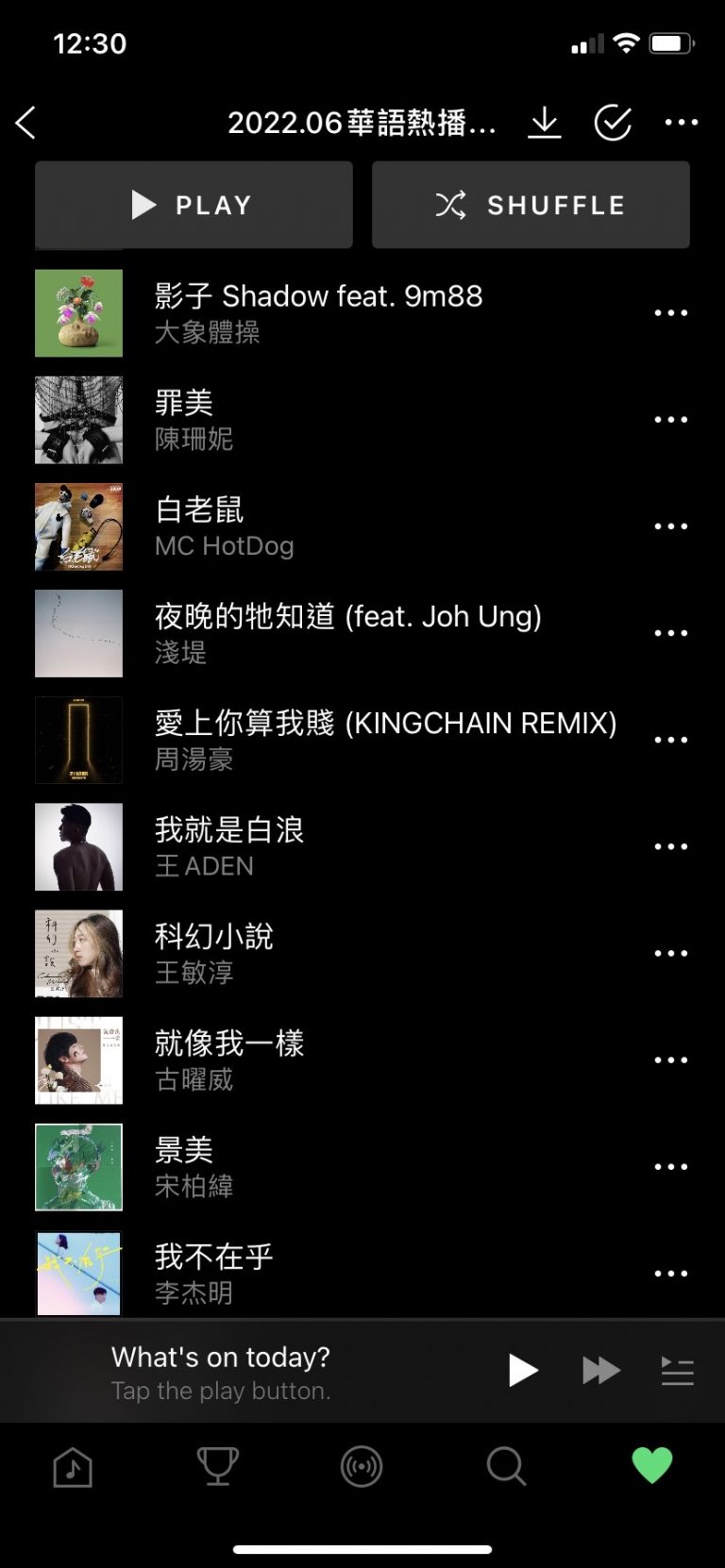The width and height of the screenshot is (725, 1568).
Task: Open the play queue icon
Action: coord(677,1371)
